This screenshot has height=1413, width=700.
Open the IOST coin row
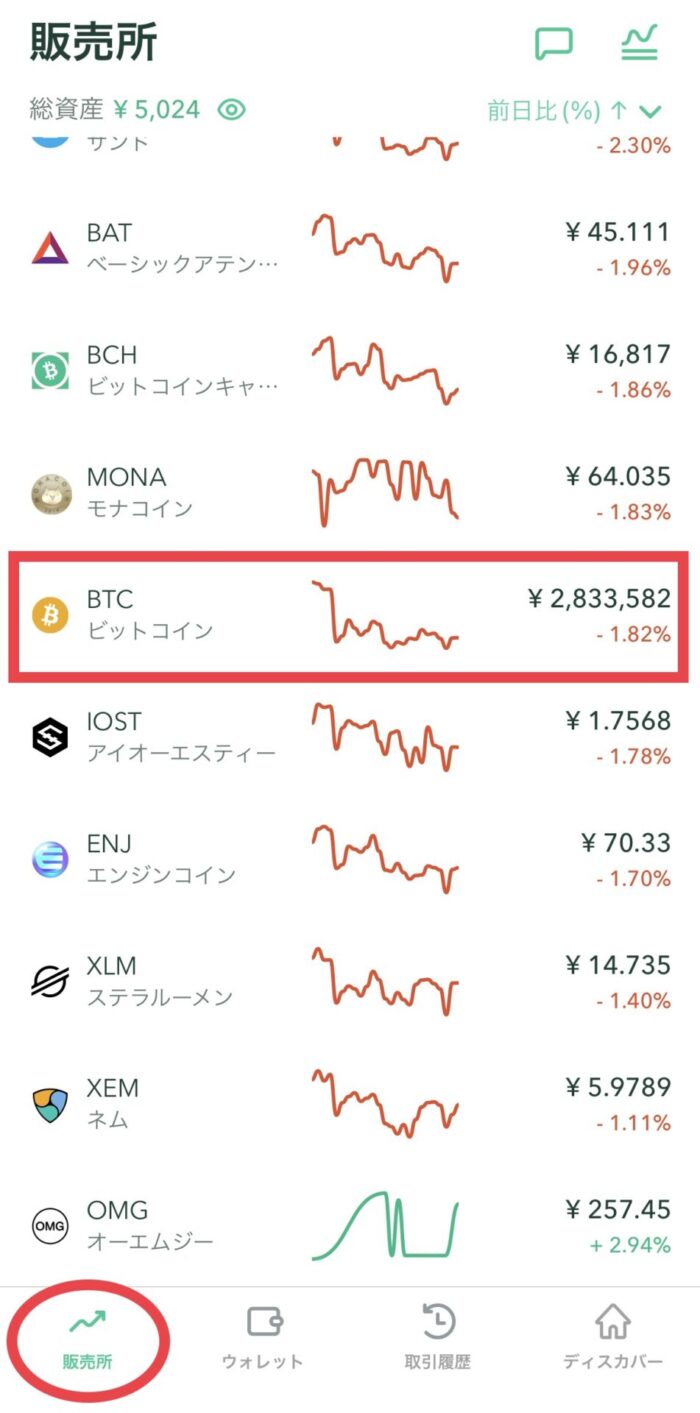(x=350, y=737)
